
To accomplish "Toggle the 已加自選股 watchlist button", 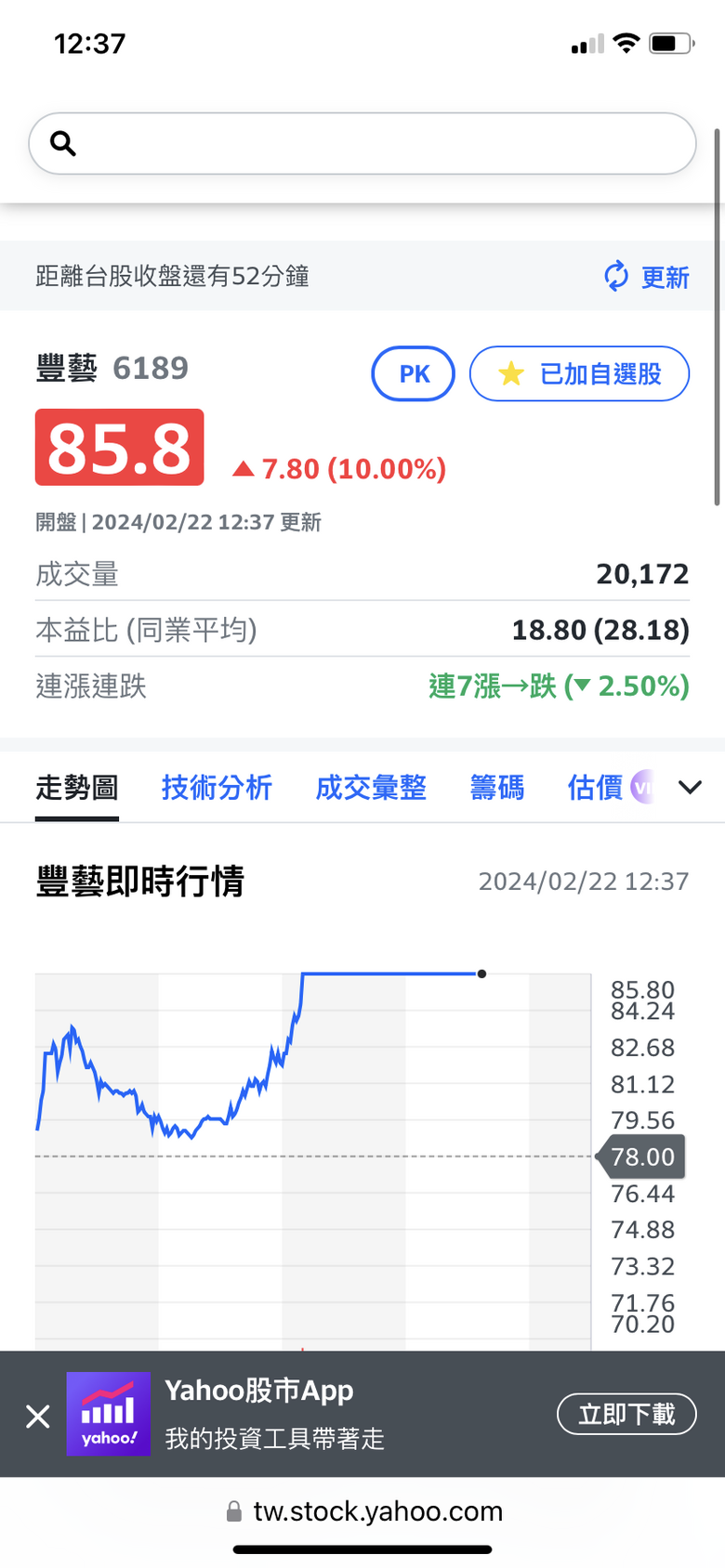I will point(579,374).
